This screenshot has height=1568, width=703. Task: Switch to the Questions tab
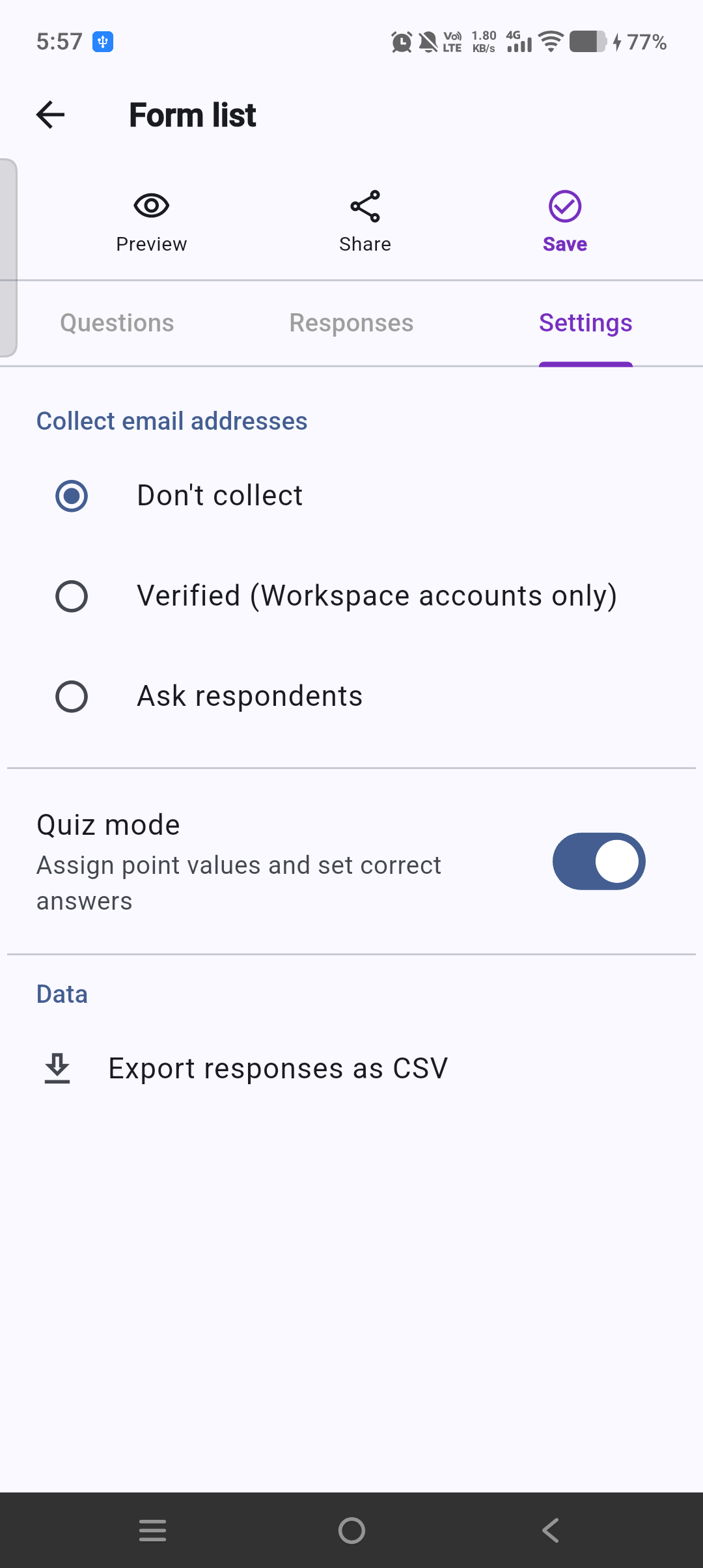[117, 323]
